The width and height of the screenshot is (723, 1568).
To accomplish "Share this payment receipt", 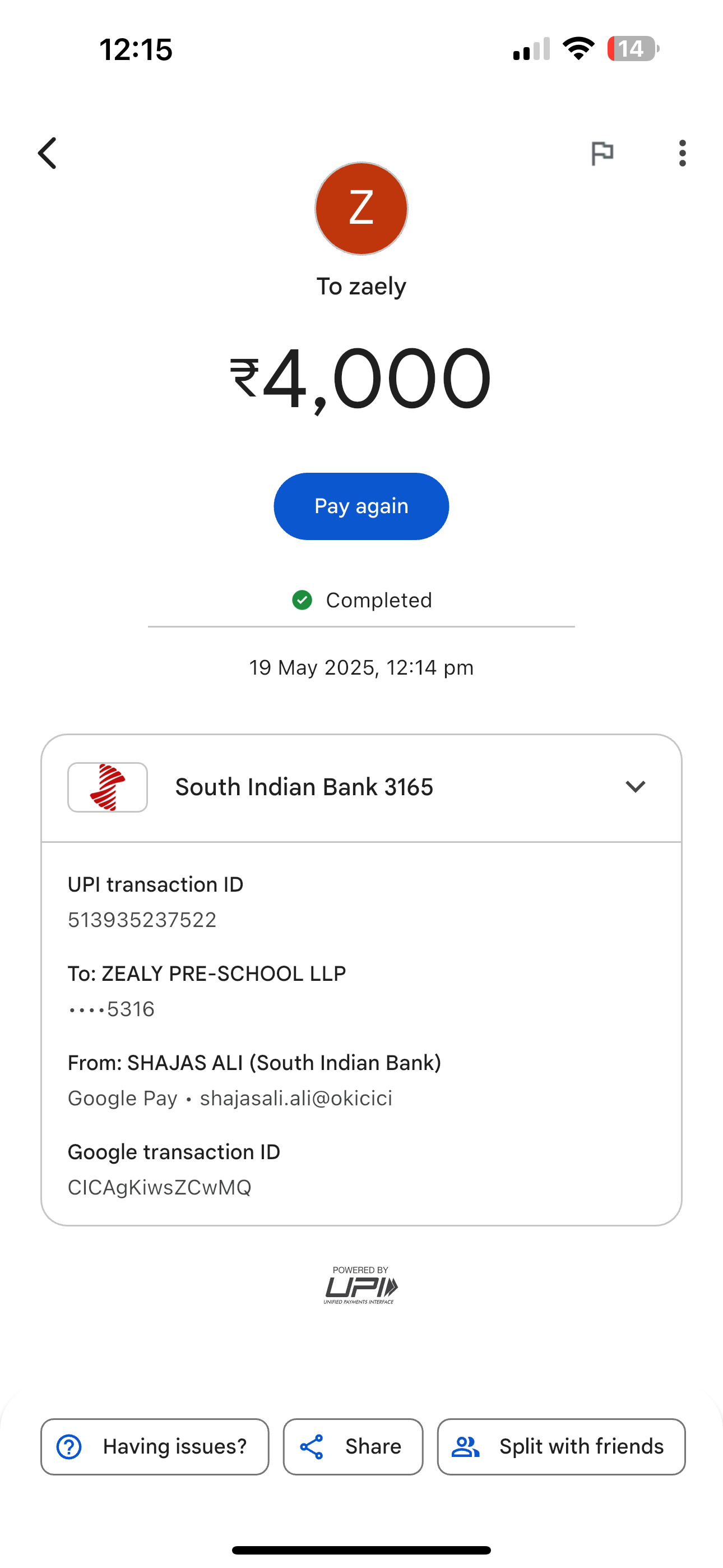I will tap(353, 1446).
